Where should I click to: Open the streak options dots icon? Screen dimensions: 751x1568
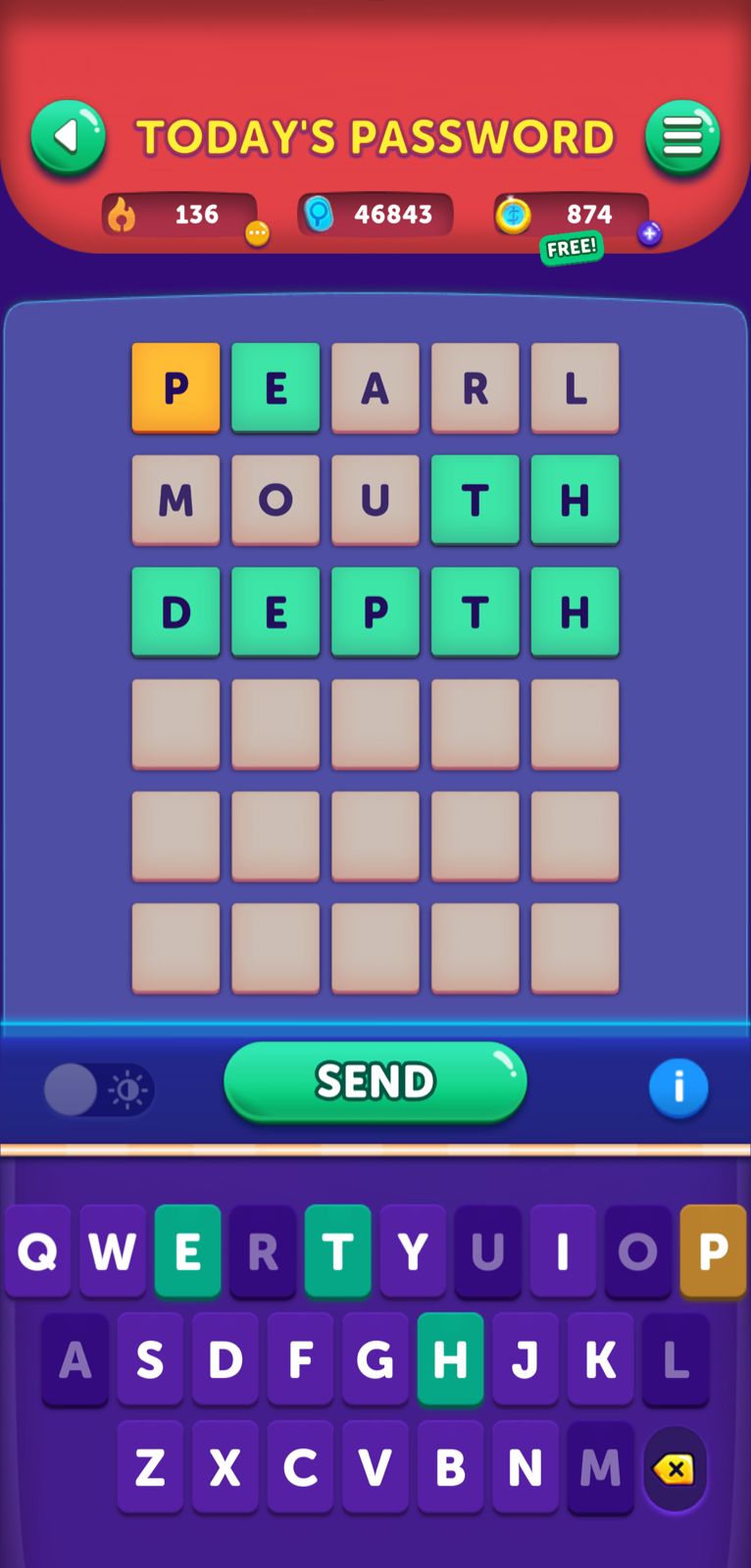pyautogui.click(x=257, y=233)
